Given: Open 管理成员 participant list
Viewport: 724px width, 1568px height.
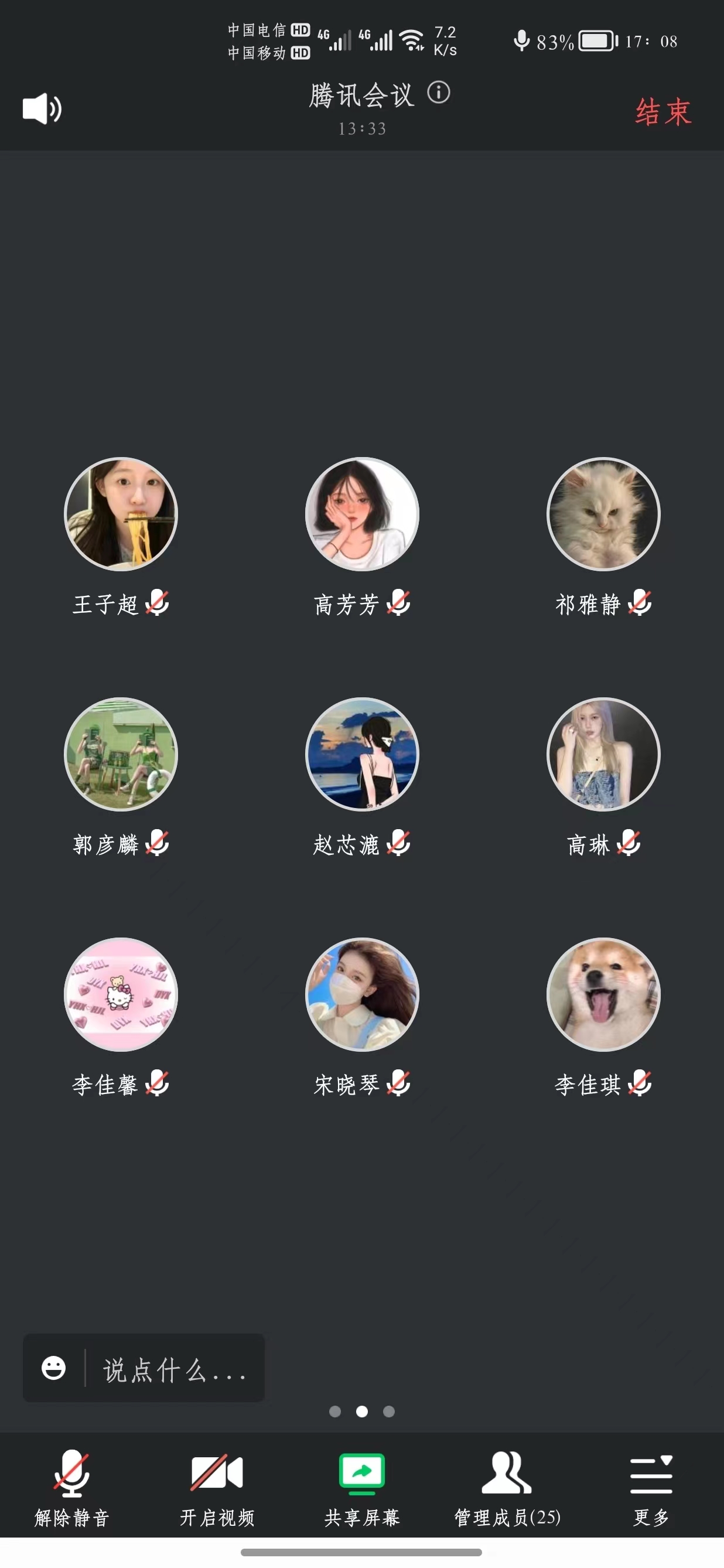Looking at the screenshot, I should pos(507,1487).
